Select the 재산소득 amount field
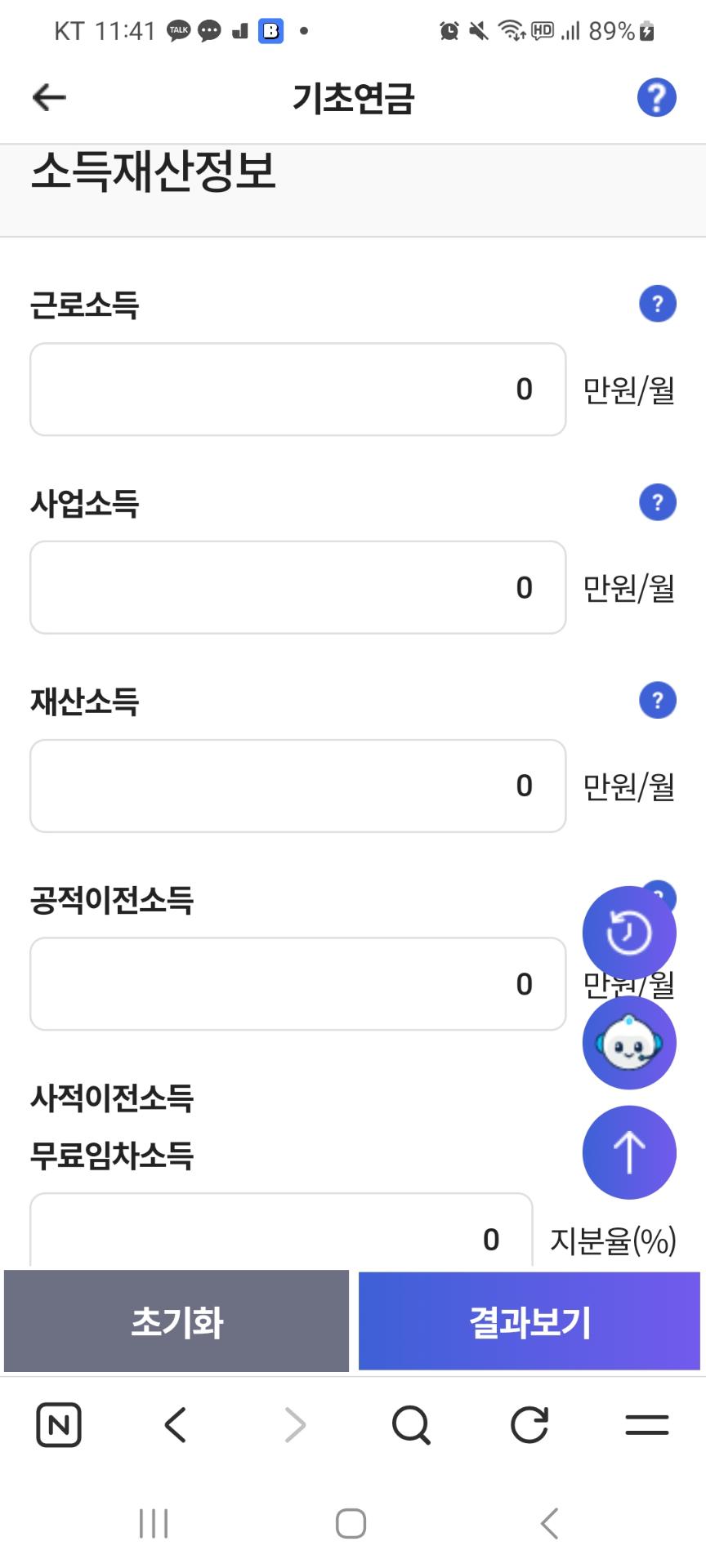Image resolution: width=706 pixels, height=1568 pixels. click(297, 786)
